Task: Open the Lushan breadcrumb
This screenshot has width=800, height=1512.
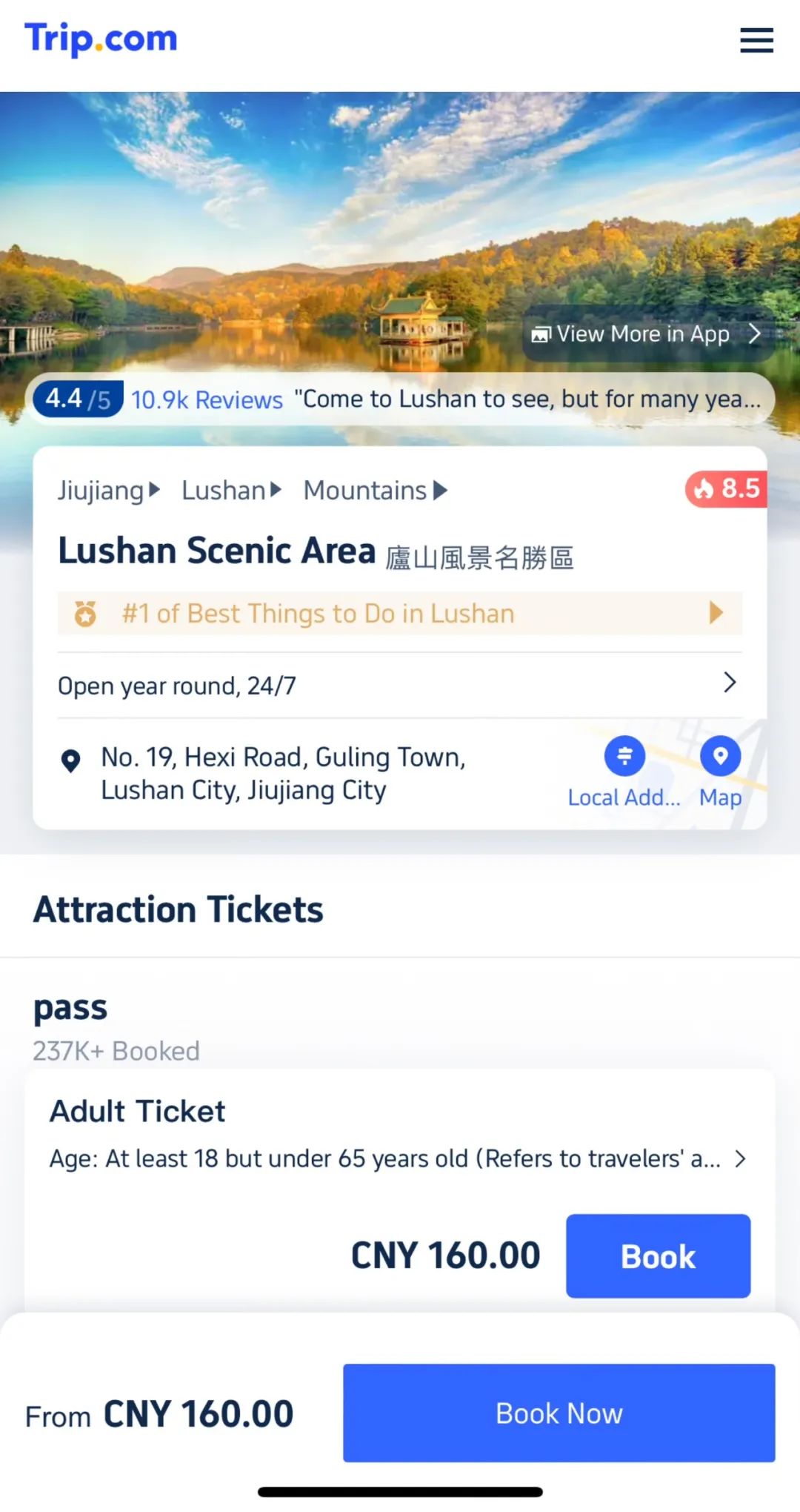Action: (x=231, y=491)
